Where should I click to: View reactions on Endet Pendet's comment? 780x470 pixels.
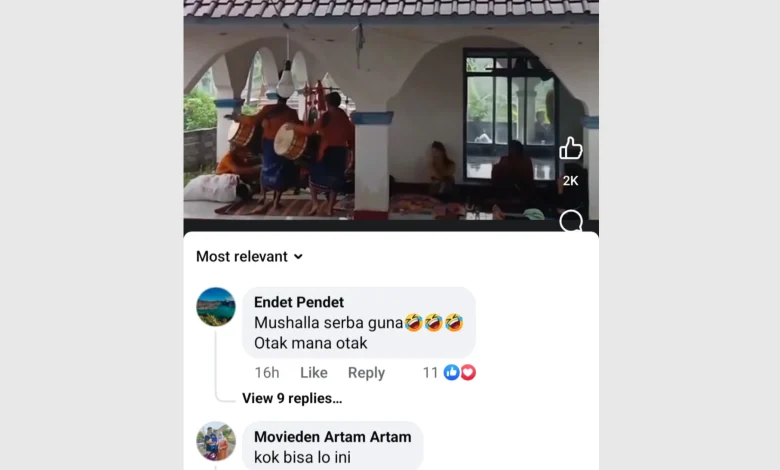pyautogui.click(x=450, y=373)
